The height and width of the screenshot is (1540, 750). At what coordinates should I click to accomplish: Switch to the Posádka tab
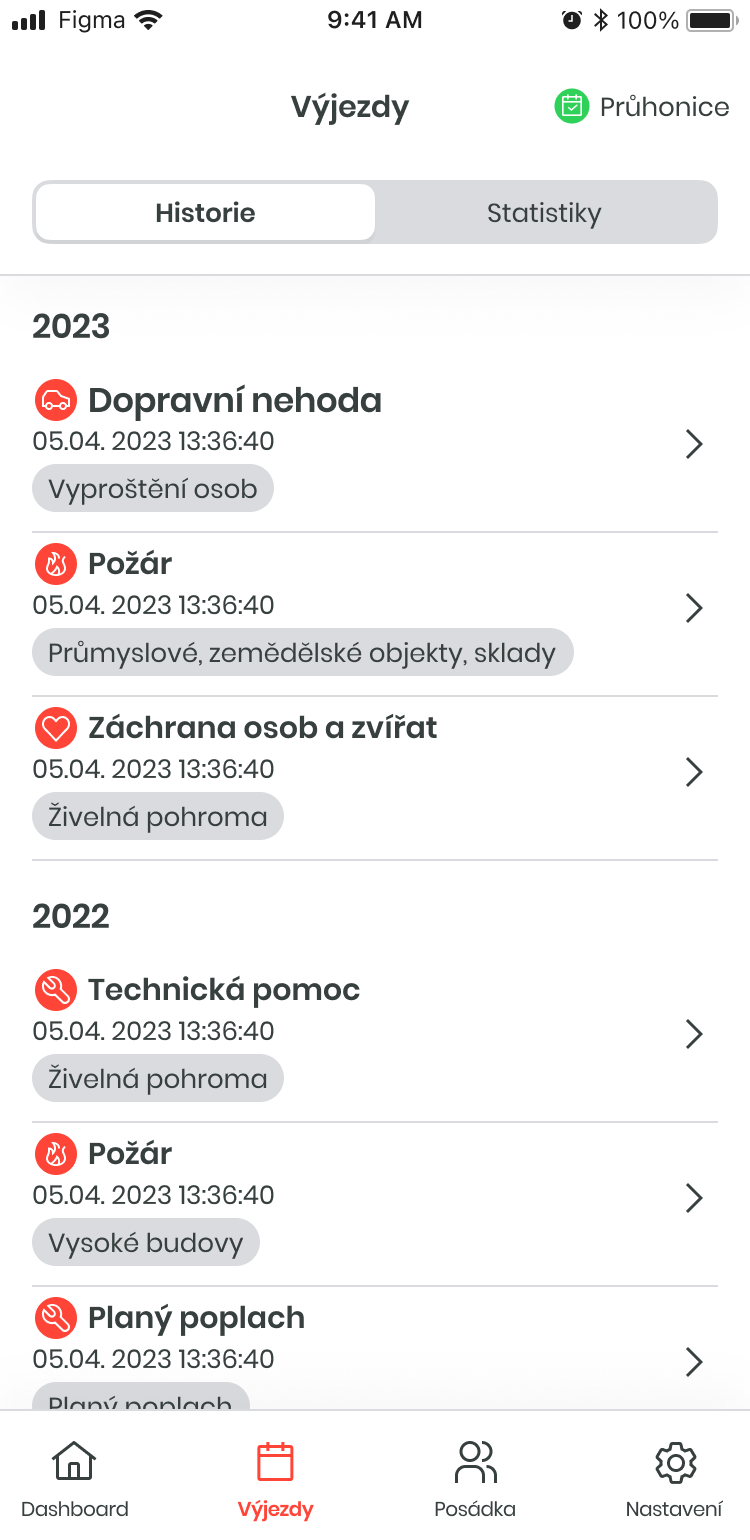pos(475,1478)
